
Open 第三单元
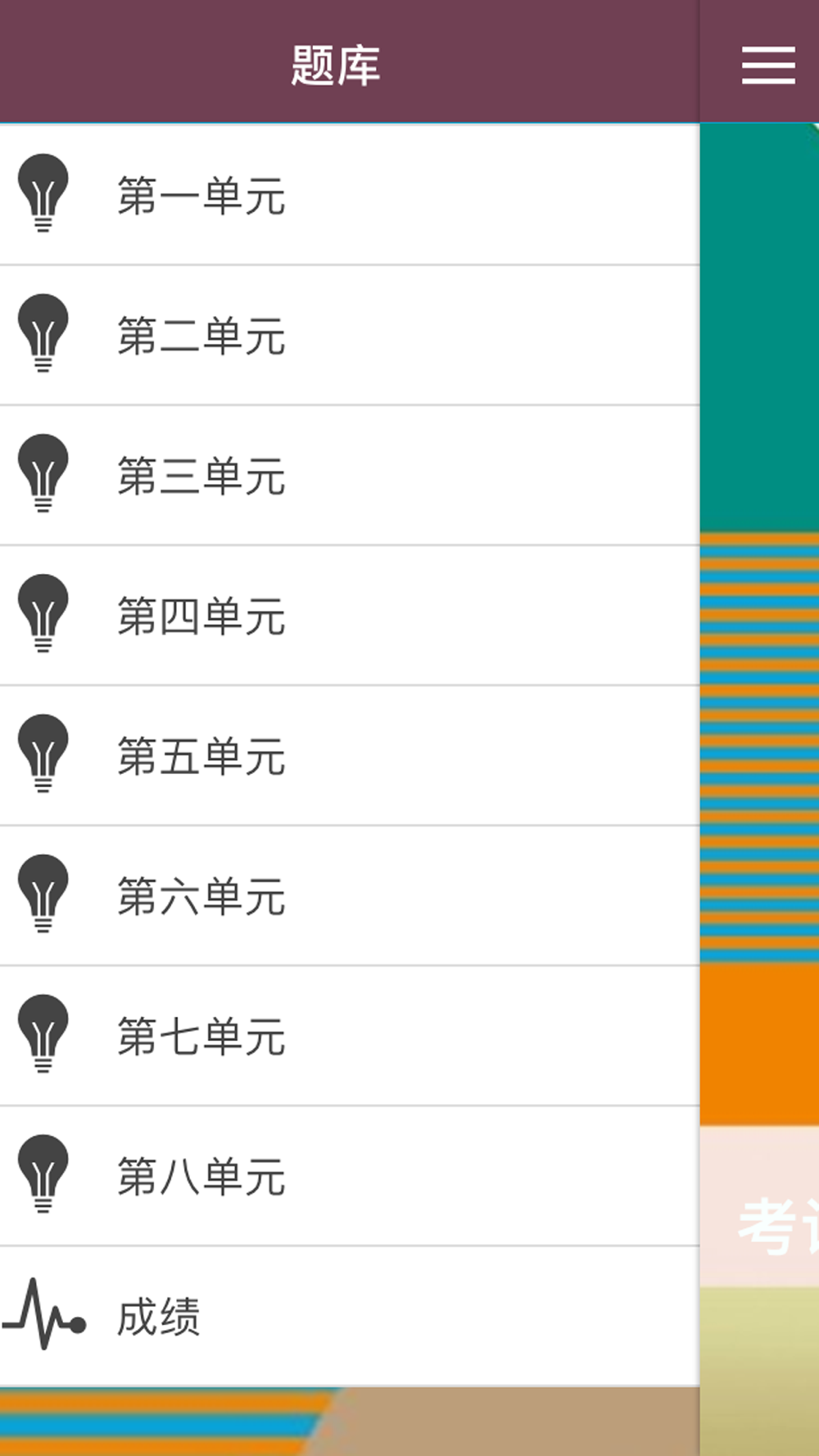[350, 475]
